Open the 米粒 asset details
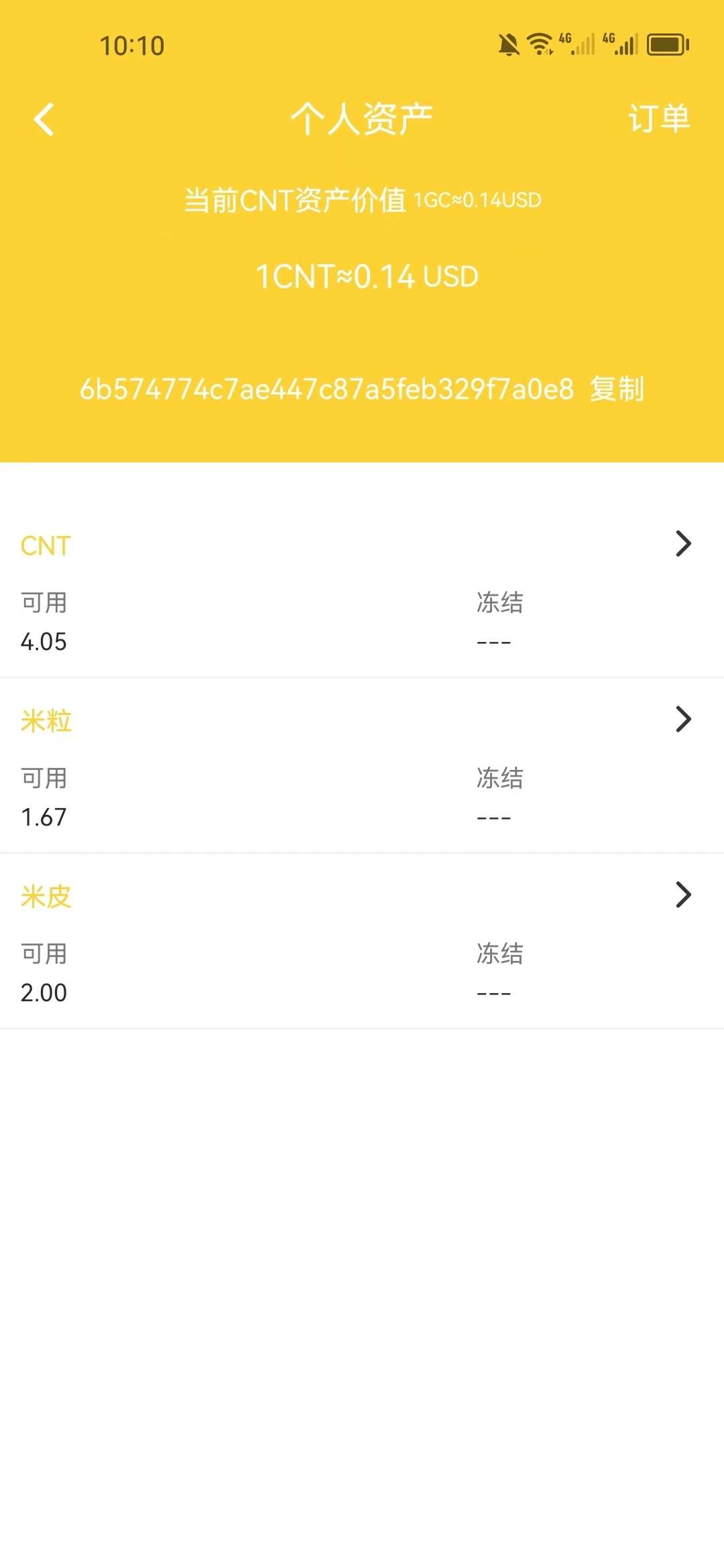 (362, 766)
